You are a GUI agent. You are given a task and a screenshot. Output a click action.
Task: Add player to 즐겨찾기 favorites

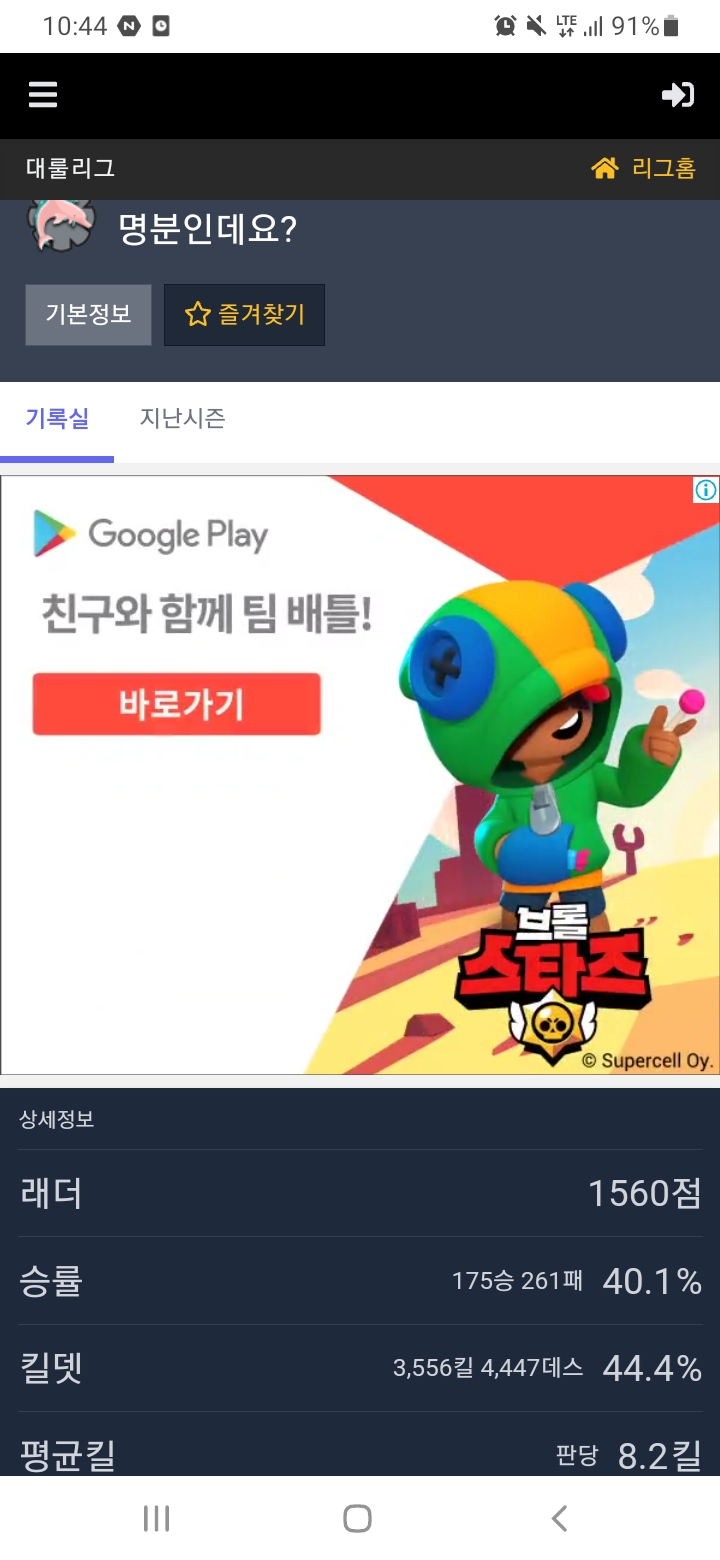(x=245, y=314)
